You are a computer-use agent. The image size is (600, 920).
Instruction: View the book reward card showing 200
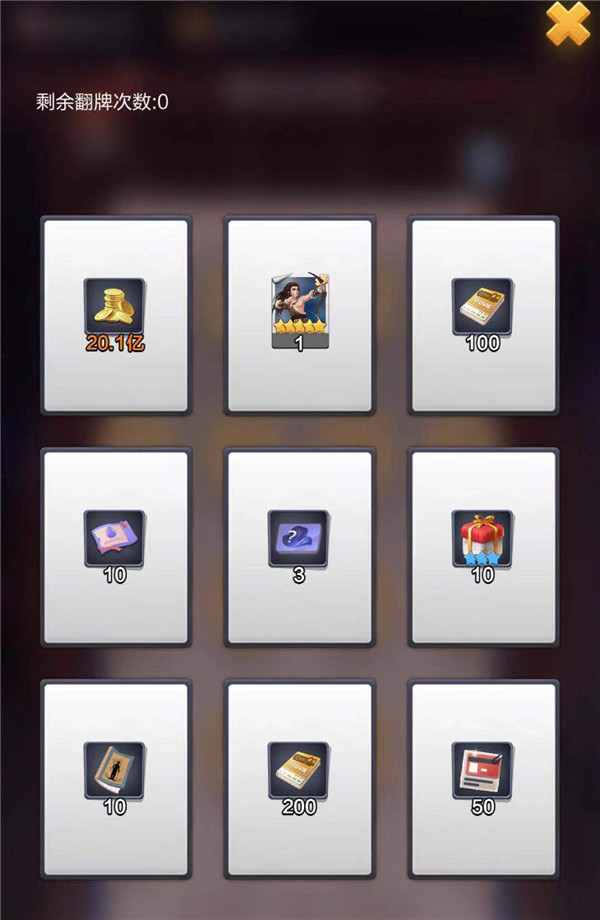299,778
